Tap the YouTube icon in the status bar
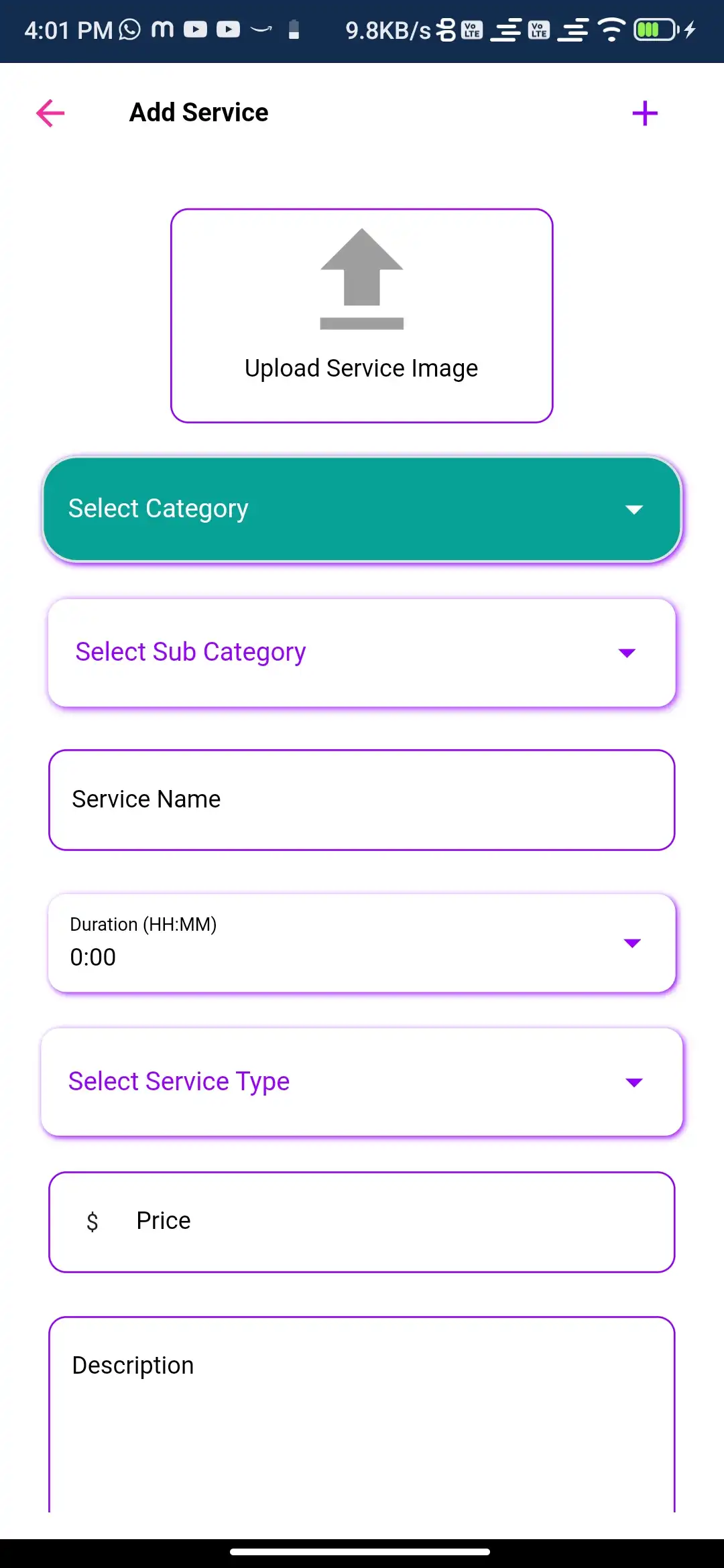 [196, 30]
